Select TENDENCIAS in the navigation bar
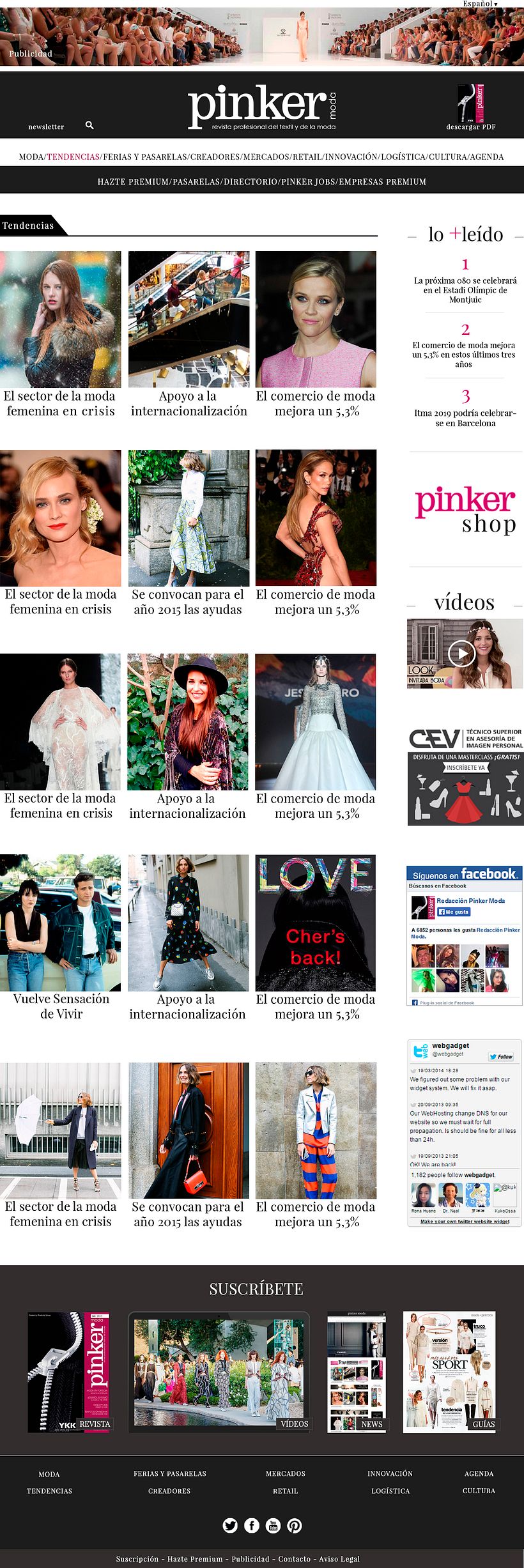 73,156
